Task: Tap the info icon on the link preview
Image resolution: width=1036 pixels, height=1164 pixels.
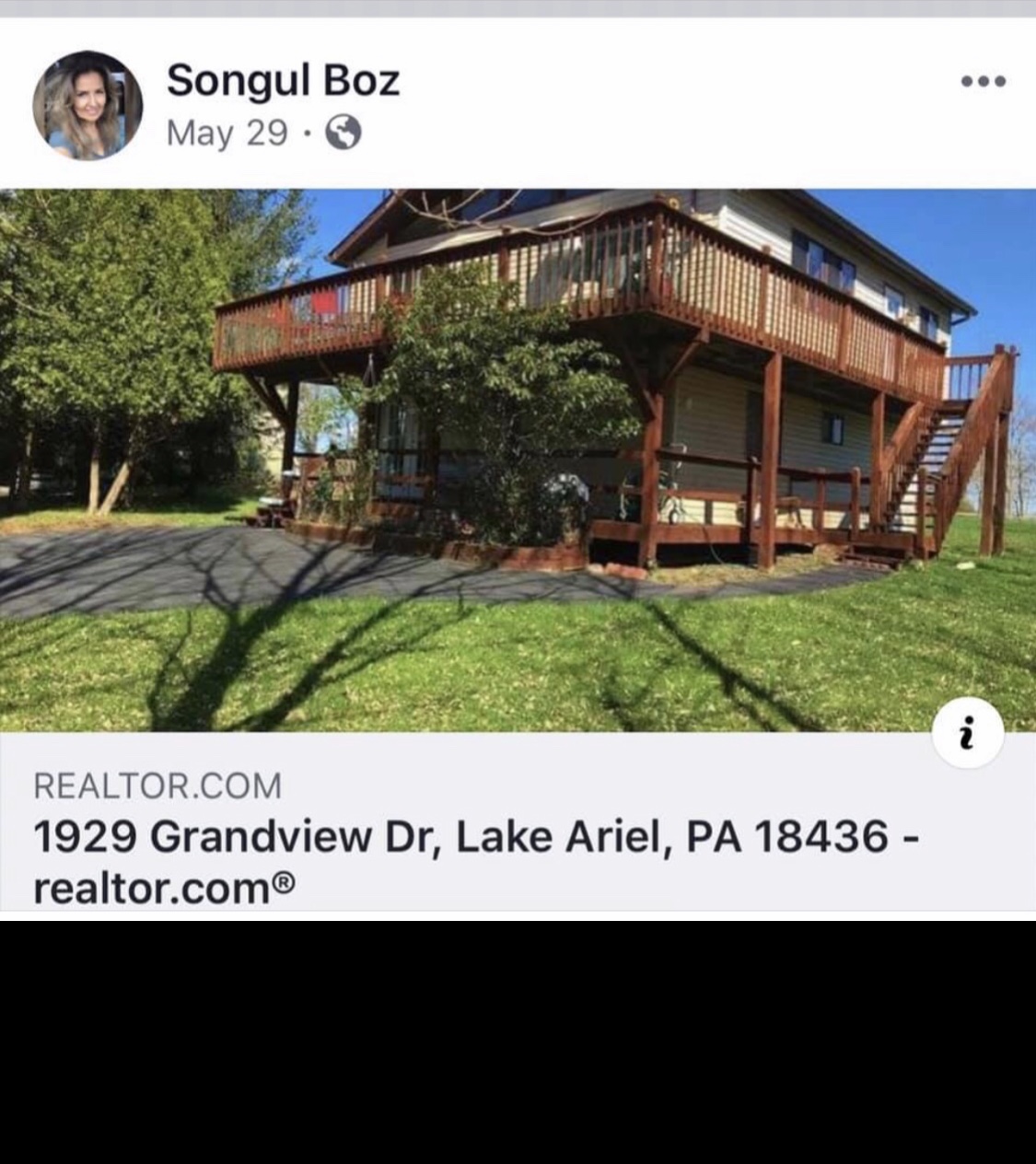Action: 967,734
